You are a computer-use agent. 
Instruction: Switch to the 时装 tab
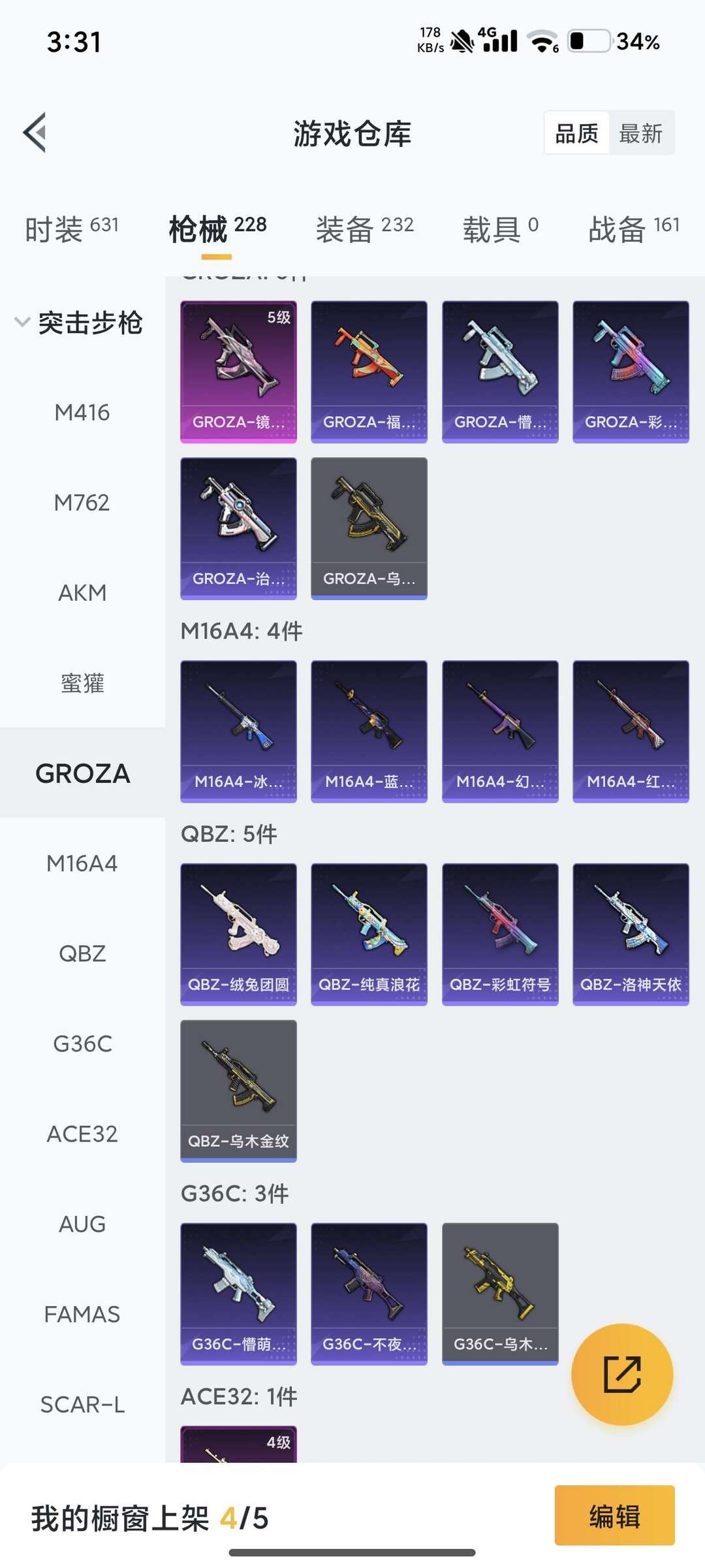(x=72, y=229)
